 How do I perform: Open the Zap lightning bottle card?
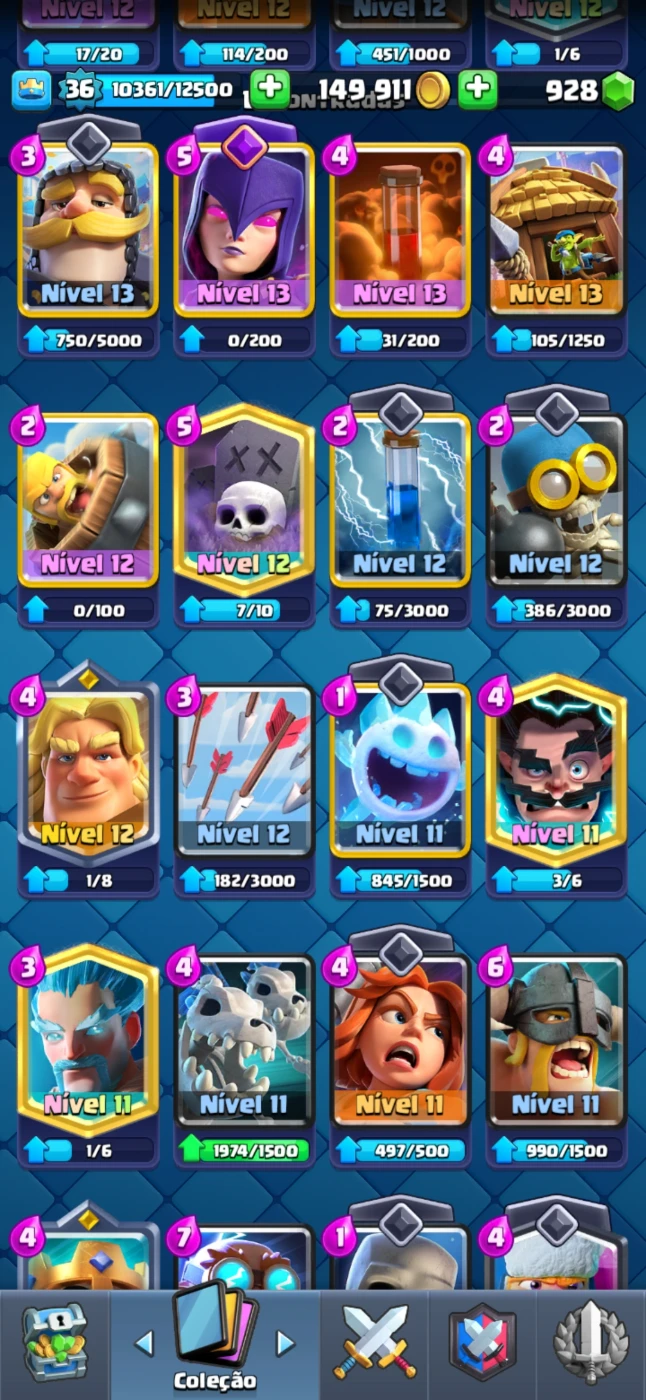coord(400,500)
